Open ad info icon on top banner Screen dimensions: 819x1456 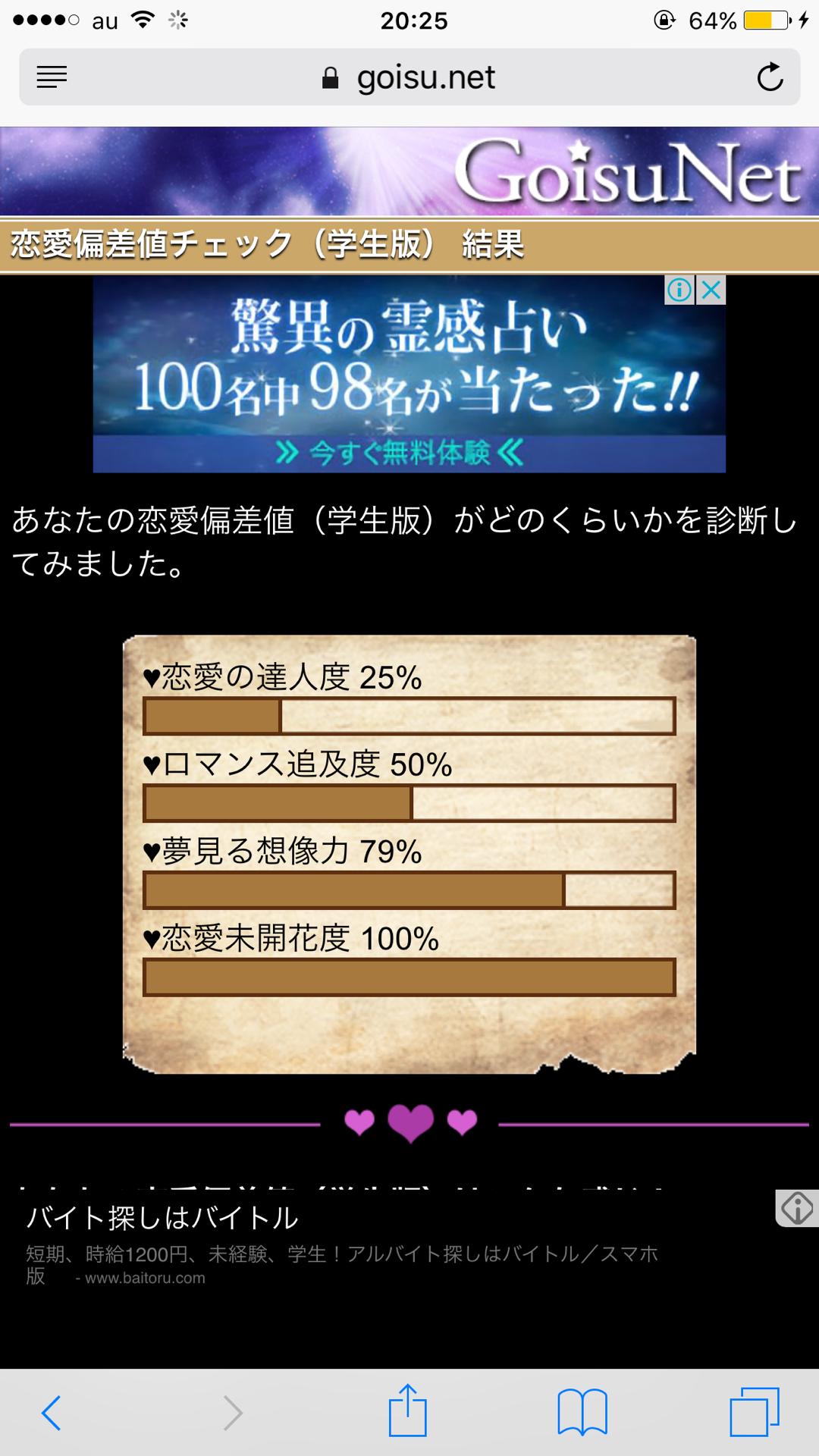[679, 290]
